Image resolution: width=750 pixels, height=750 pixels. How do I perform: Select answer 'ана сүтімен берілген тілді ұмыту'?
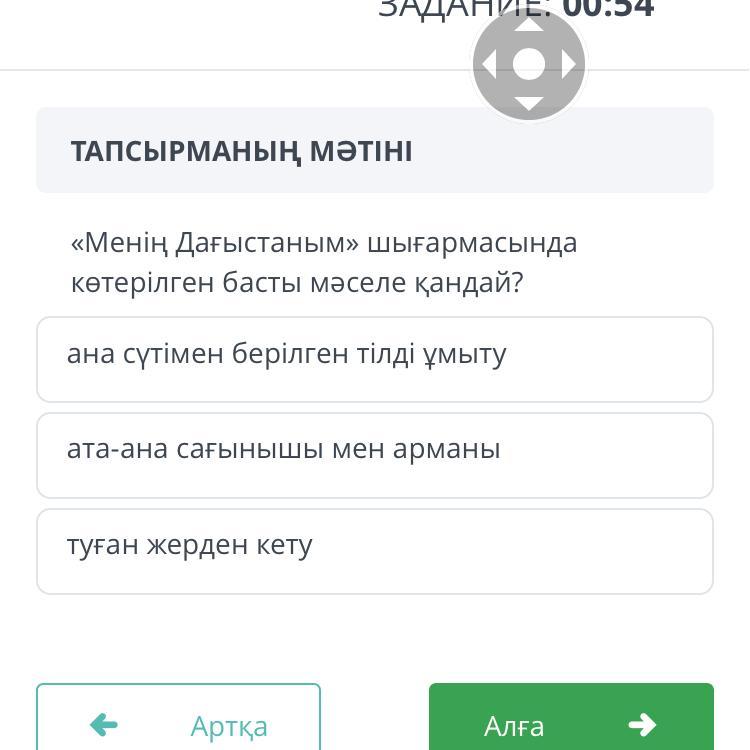point(375,359)
